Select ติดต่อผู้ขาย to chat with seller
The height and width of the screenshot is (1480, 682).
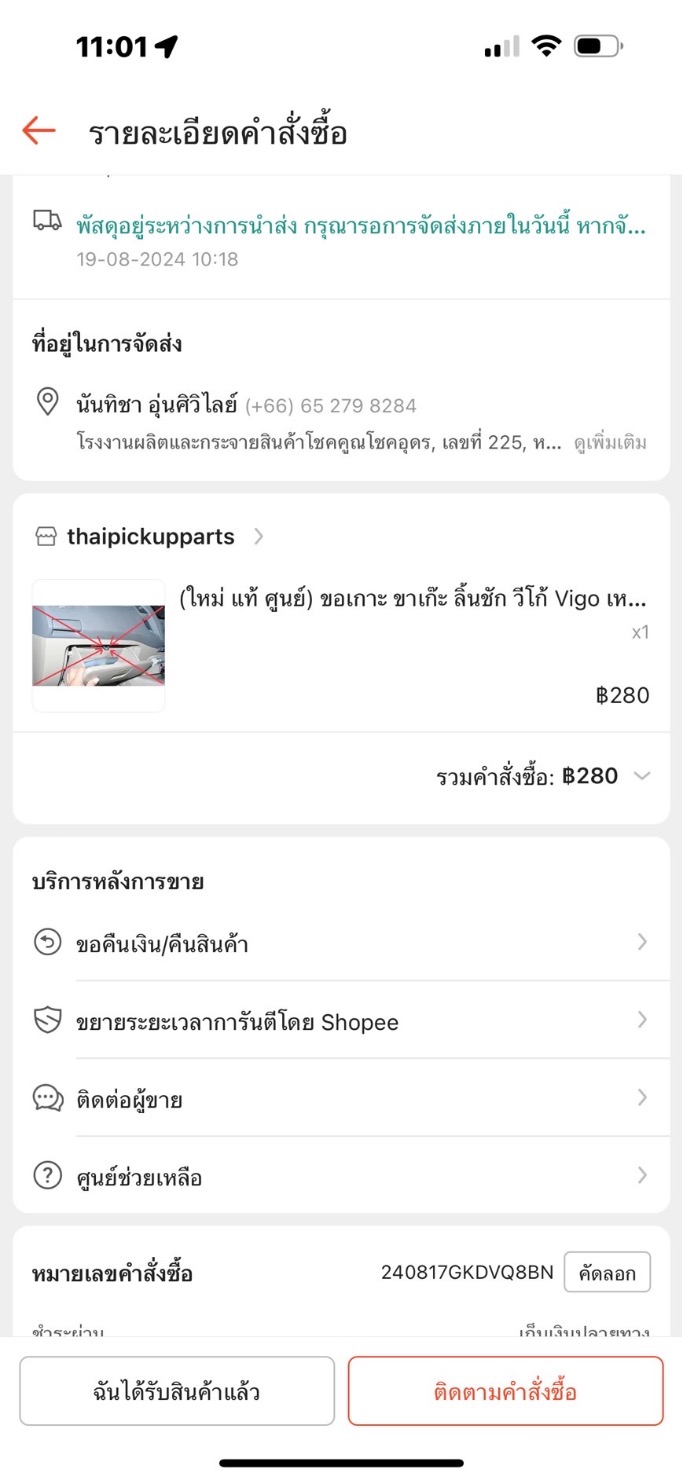340,1100
